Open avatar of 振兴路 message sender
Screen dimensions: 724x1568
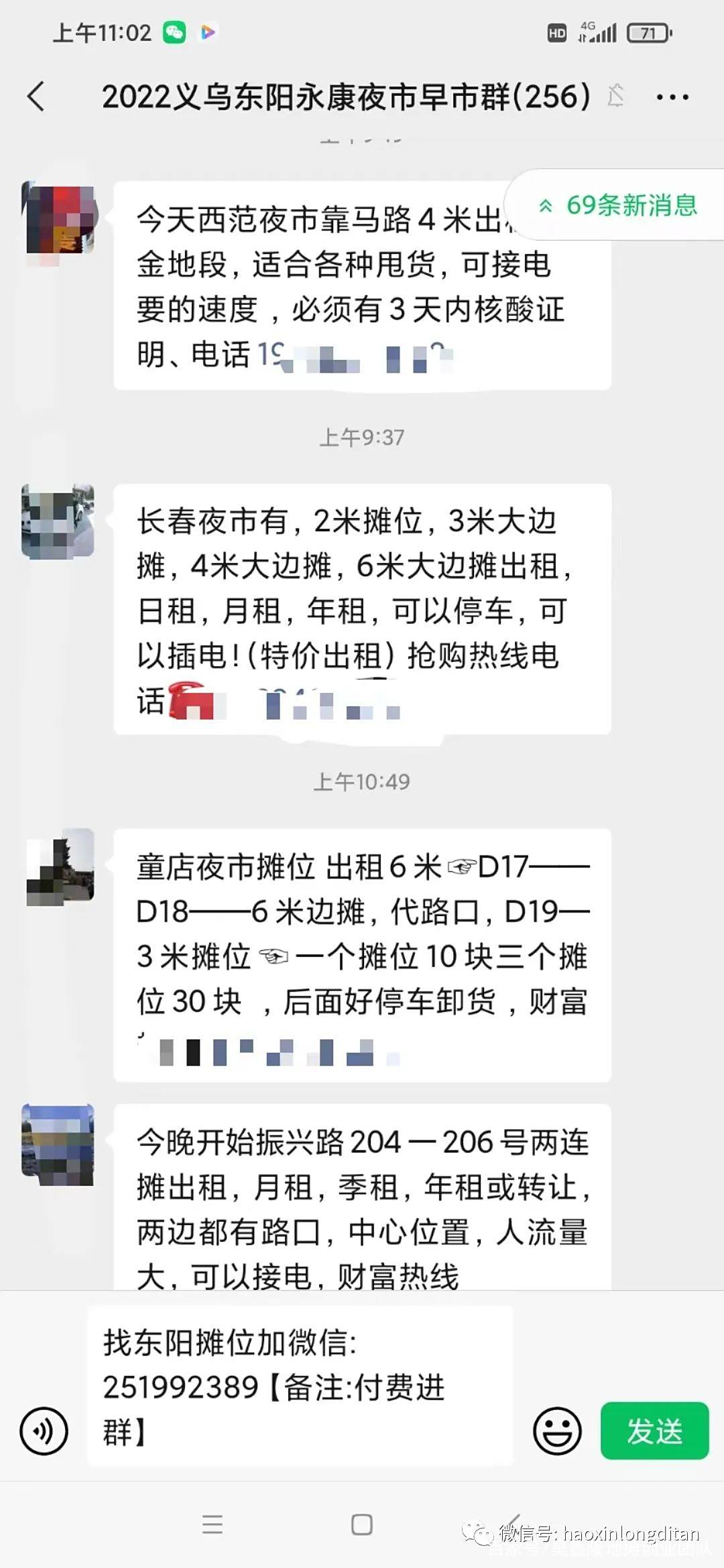pos(58,1144)
